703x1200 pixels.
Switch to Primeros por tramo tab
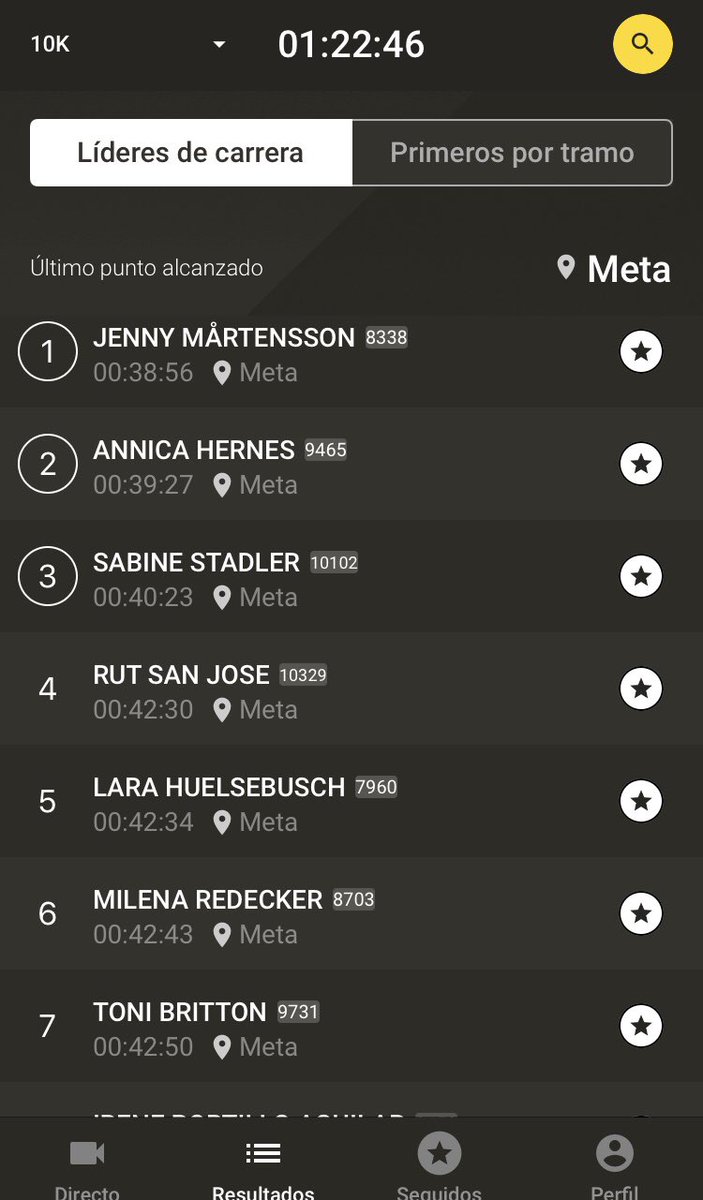pyautogui.click(x=512, y=153)
